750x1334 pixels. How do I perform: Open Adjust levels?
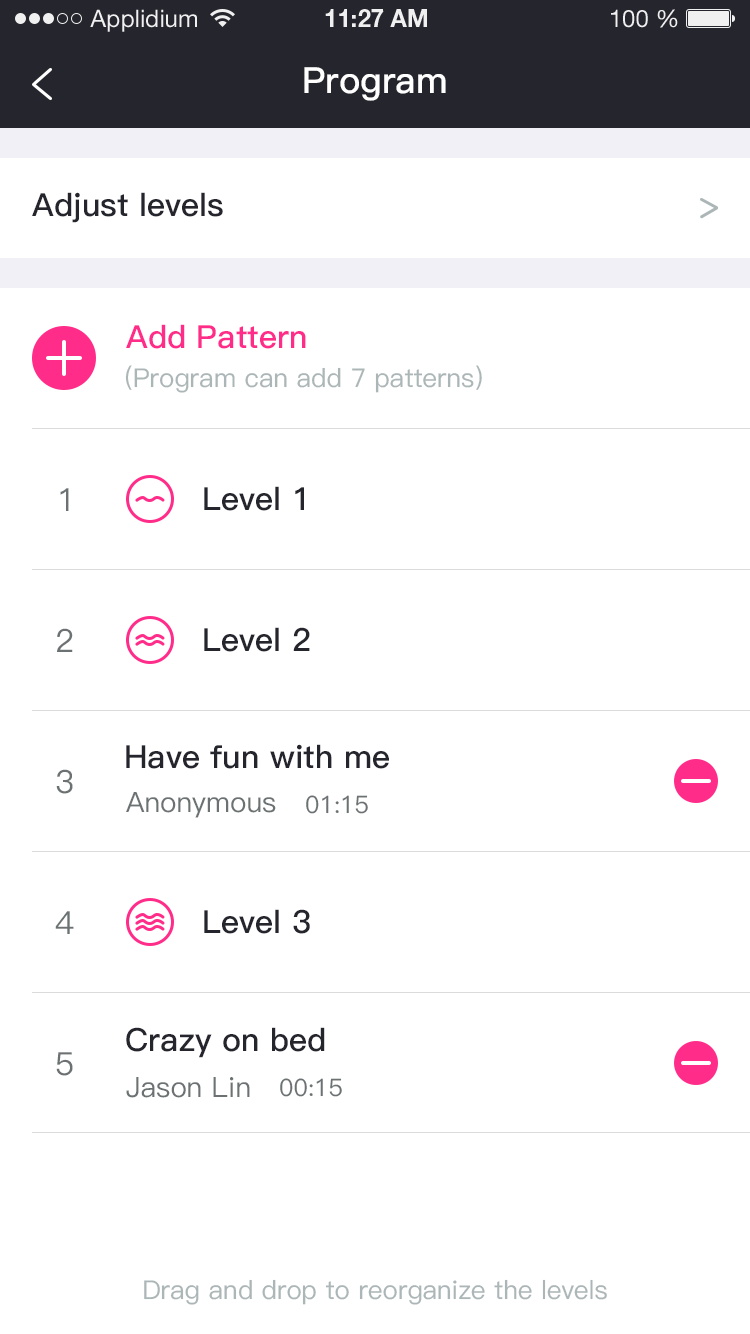tap(375, 207)
